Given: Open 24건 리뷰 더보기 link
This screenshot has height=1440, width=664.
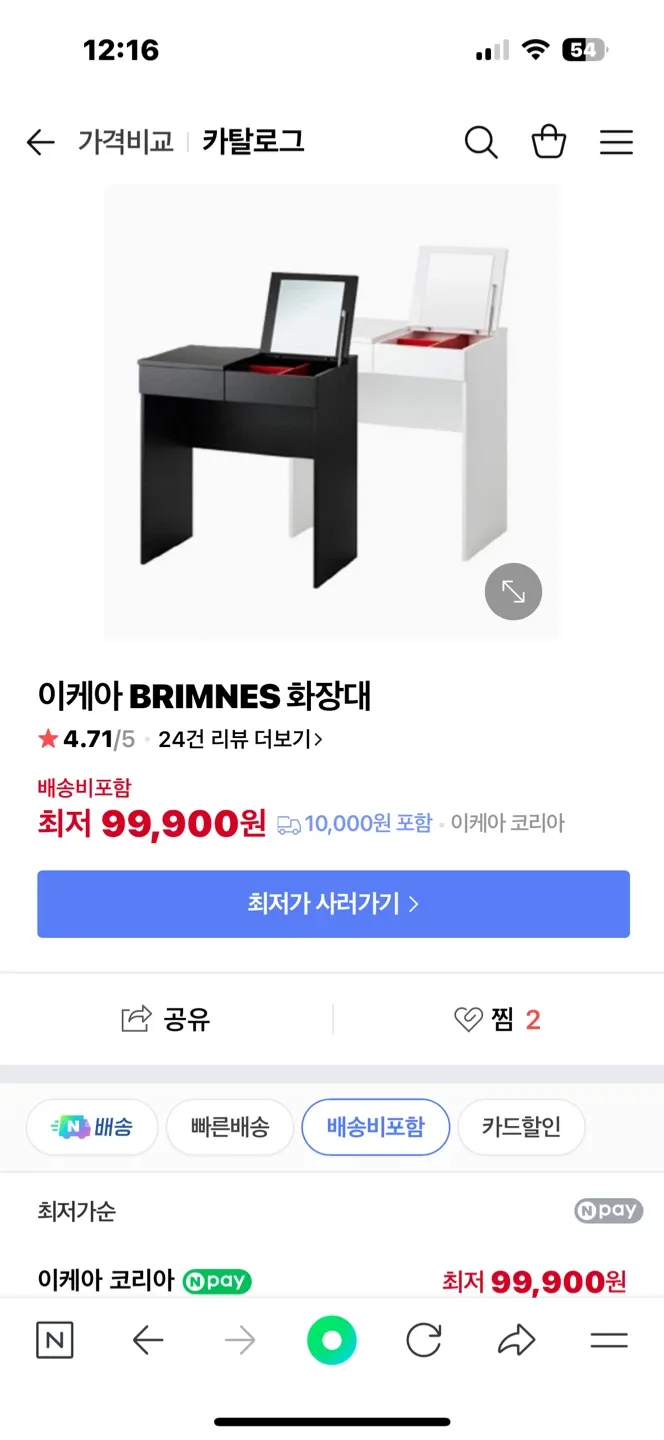Looking at the screenshot, I should point(240,739).
